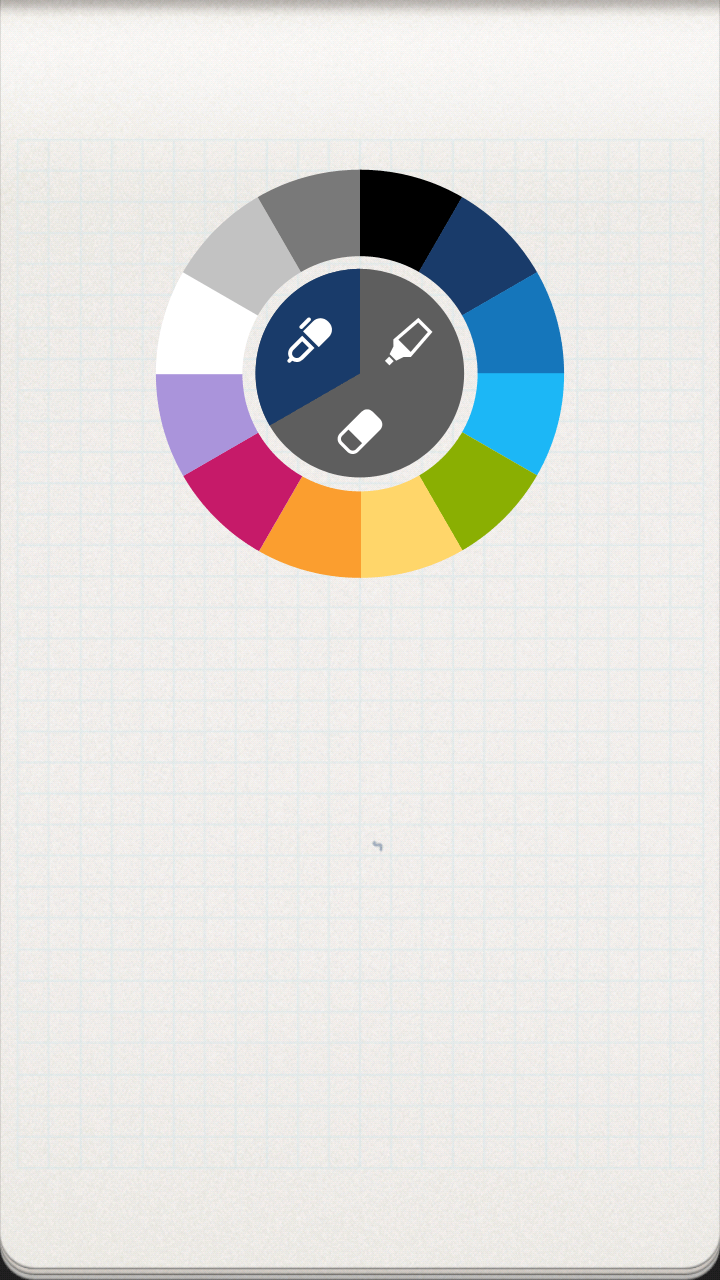Screen dimensions: 720x1280
Task: Select the pen tool
Action: tap(309, 340)
